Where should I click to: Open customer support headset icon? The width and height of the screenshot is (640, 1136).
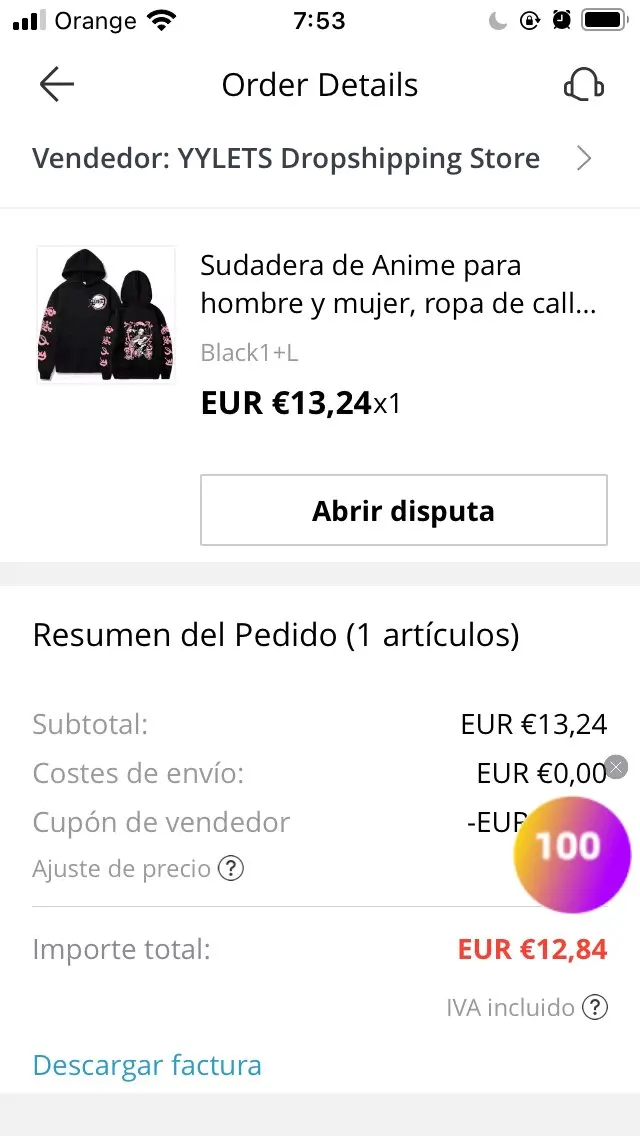click(583, 85)
